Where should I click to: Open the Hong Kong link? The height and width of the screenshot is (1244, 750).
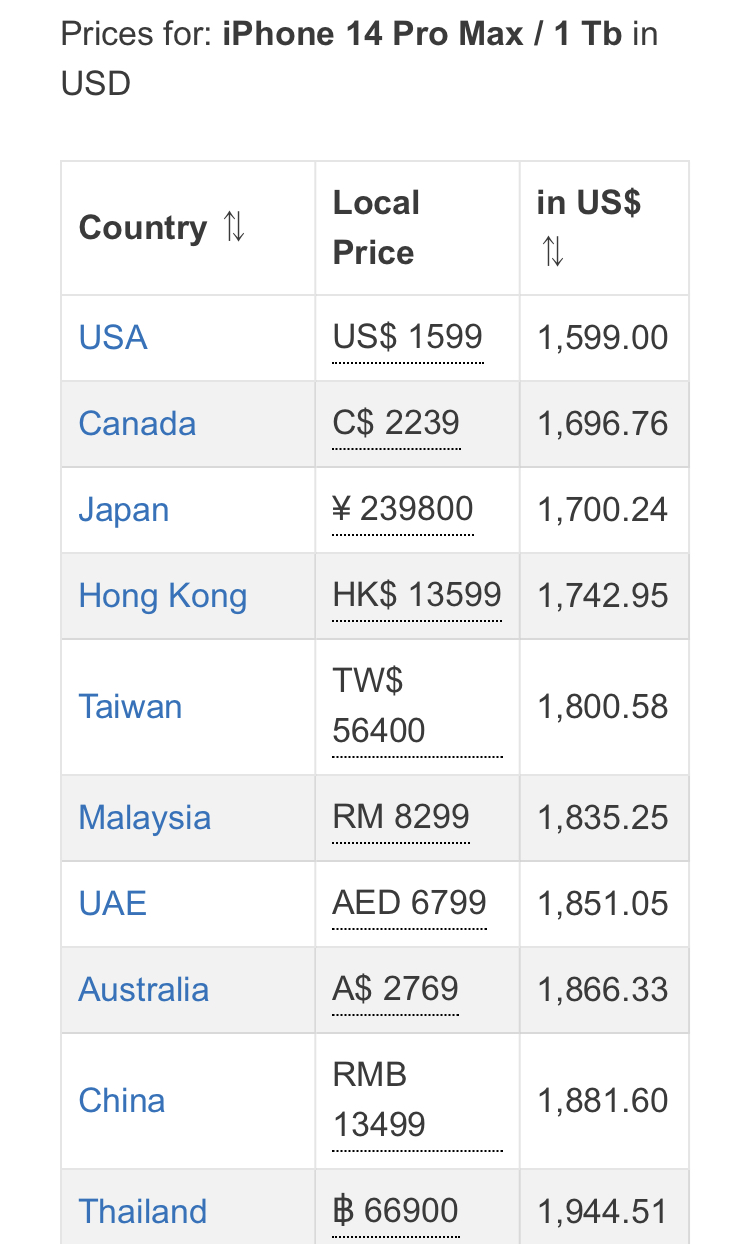pos(163,596)
